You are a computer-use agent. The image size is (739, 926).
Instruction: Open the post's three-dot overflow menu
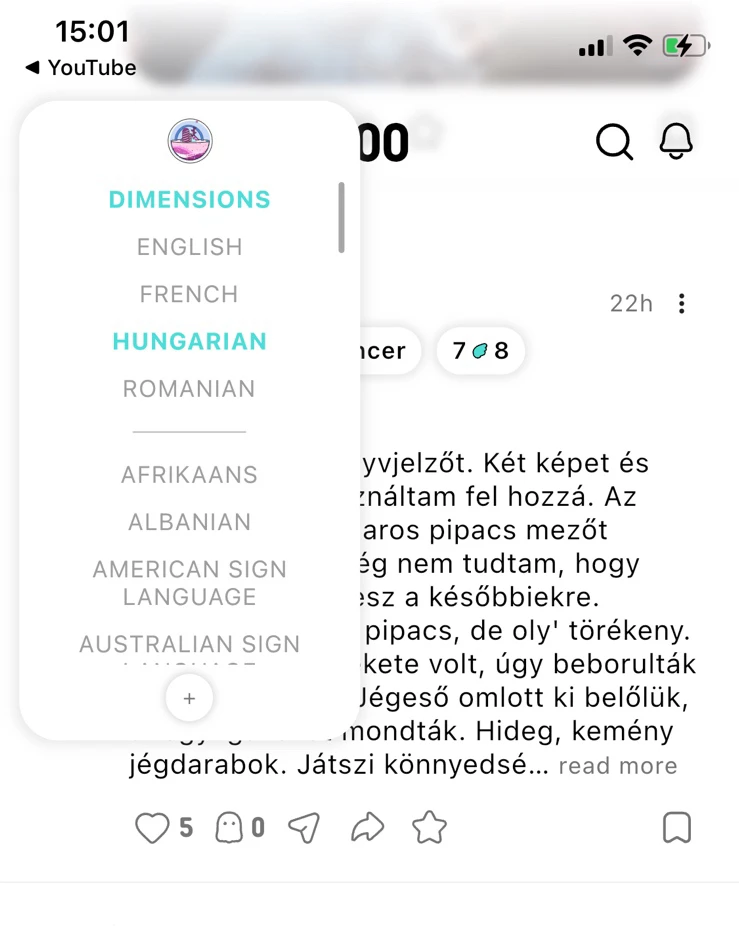click(682, 303)
